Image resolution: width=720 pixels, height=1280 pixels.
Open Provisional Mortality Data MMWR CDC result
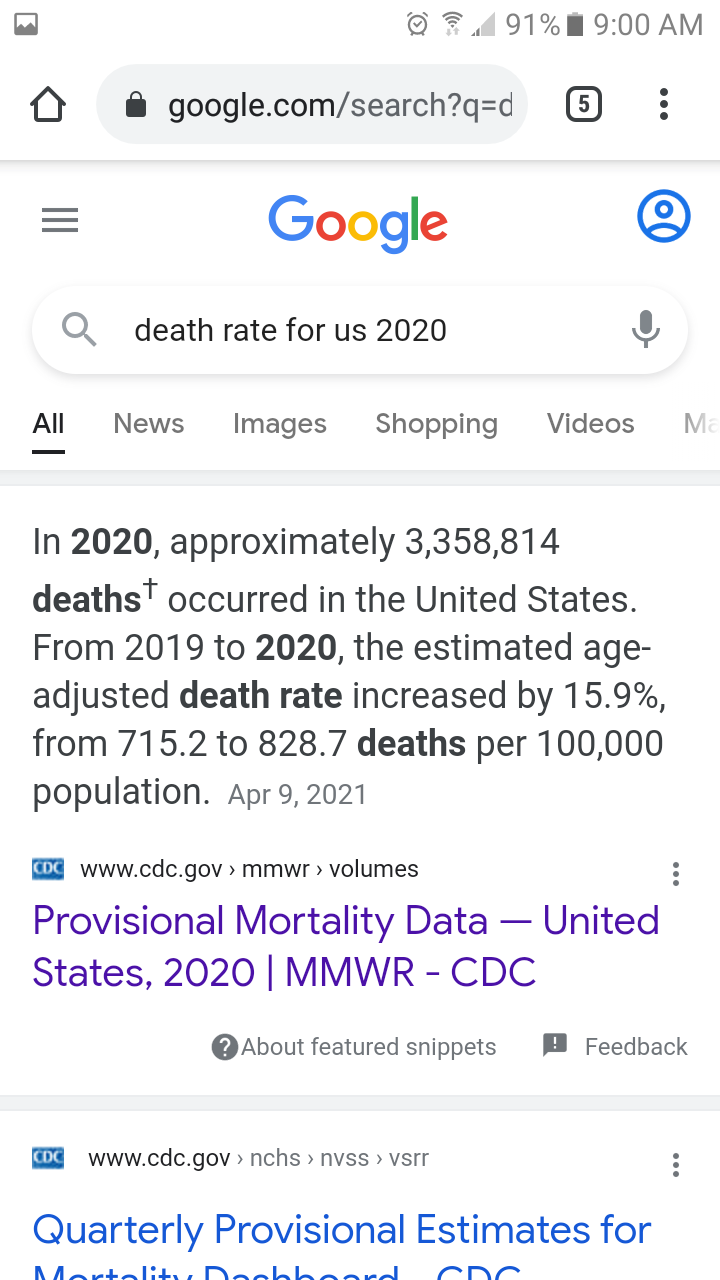pyautogui.click(x=346, y=945)
